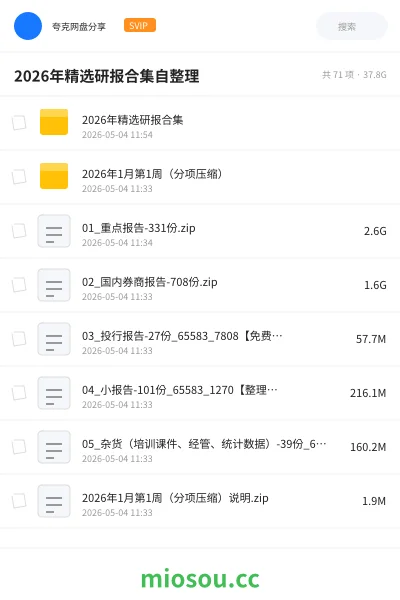Open 2026年1月第1周（分项压缩）说明.zip
Screen dimensions: 400x600
click(200, 501)
